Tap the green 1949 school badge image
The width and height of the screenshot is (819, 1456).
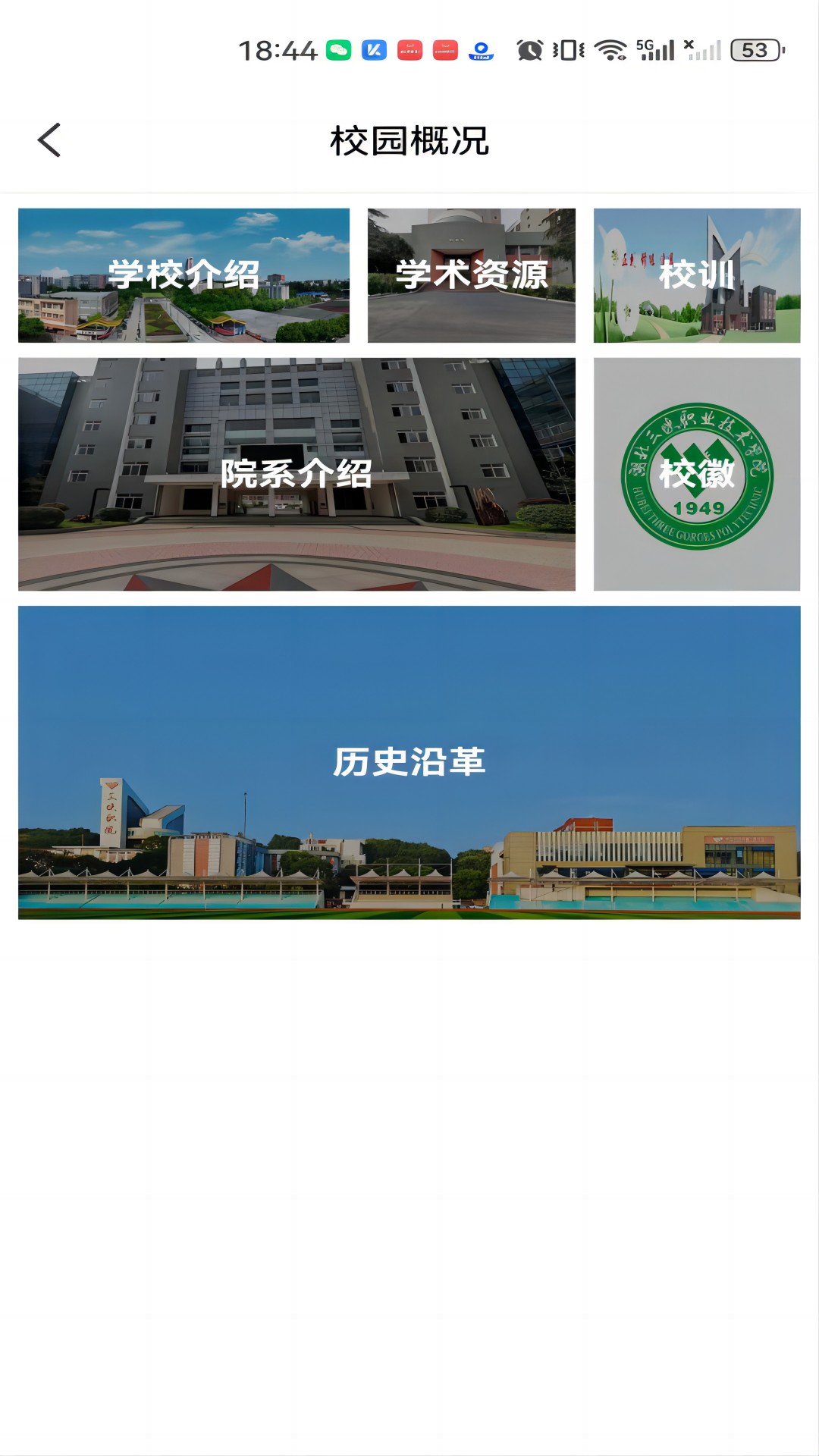pos(698,475)
